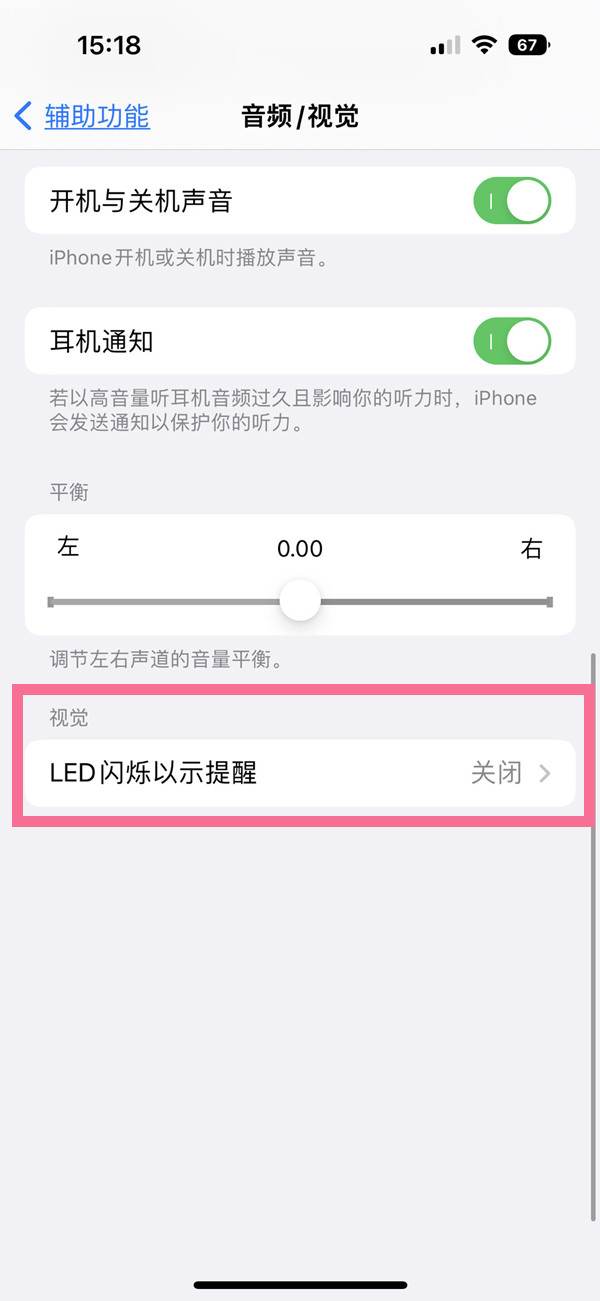Viewport: 600px width, 1301px height.
Task: Open LED闪烁以示提醒 settings
Action: point(300,773)
